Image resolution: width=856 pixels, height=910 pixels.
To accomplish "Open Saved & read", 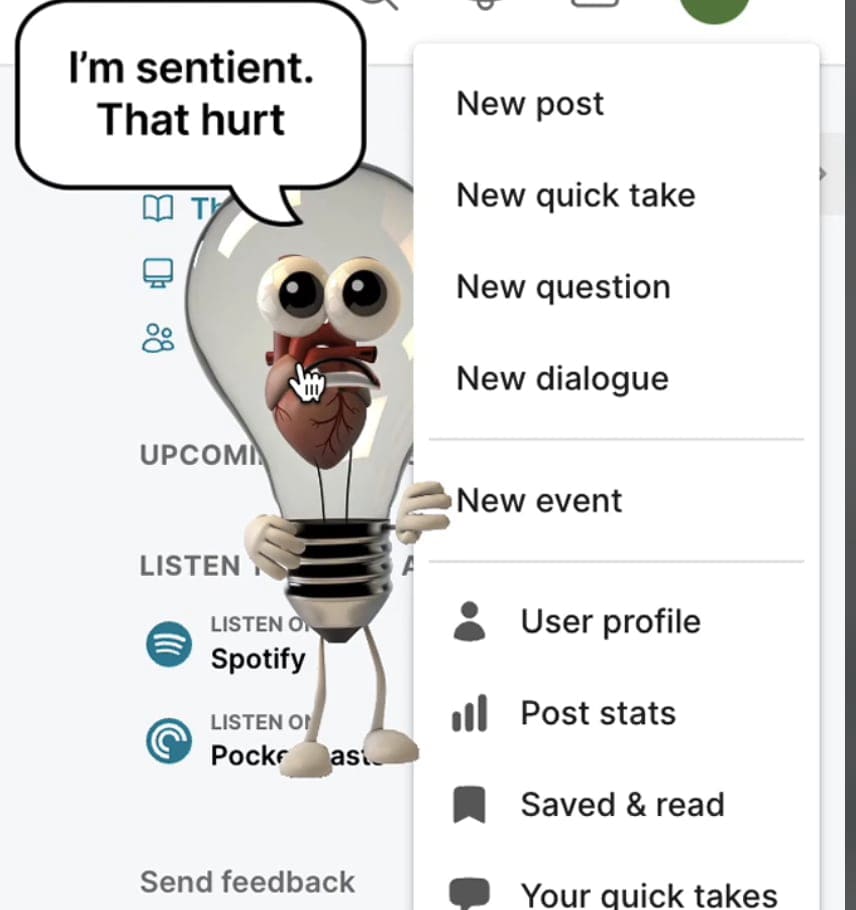I will click(621, 804).
